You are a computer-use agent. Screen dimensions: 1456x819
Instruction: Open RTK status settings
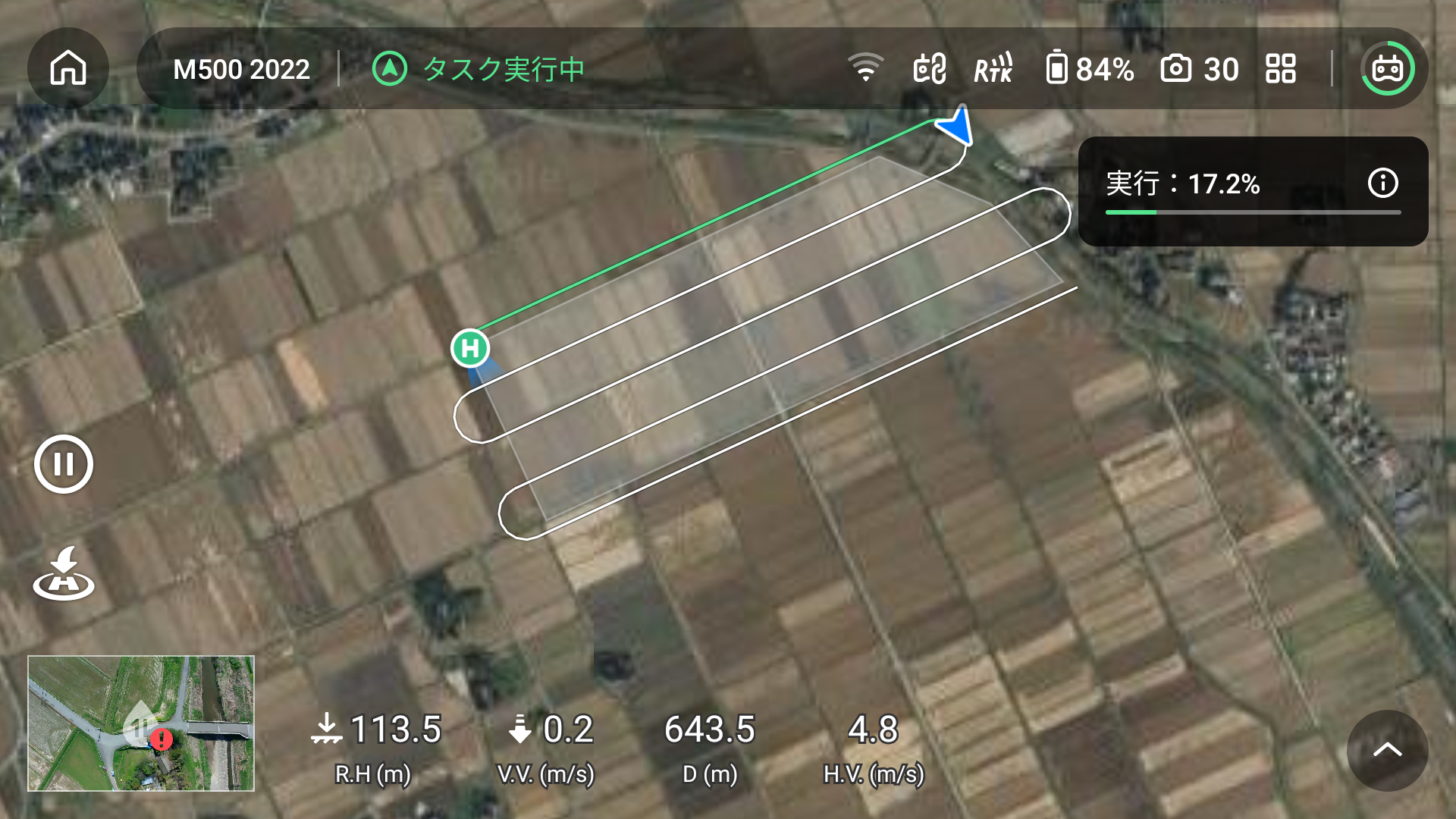pyautogui.click(x=993, y=68)
